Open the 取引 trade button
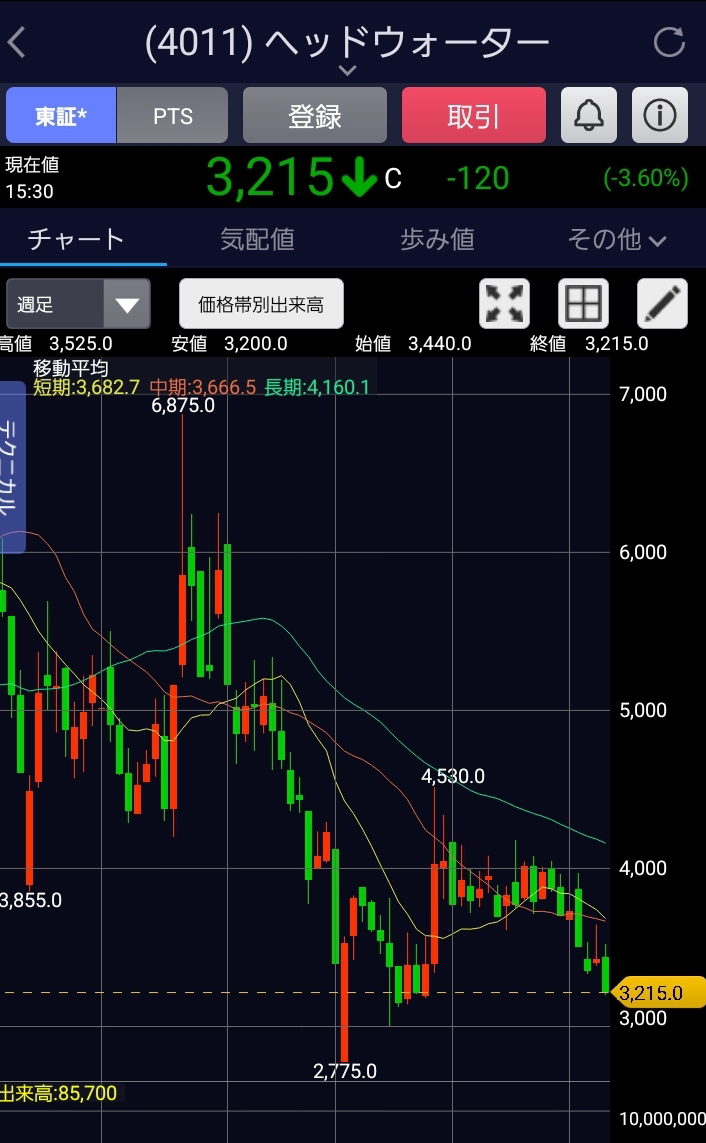 coord(473,116)
